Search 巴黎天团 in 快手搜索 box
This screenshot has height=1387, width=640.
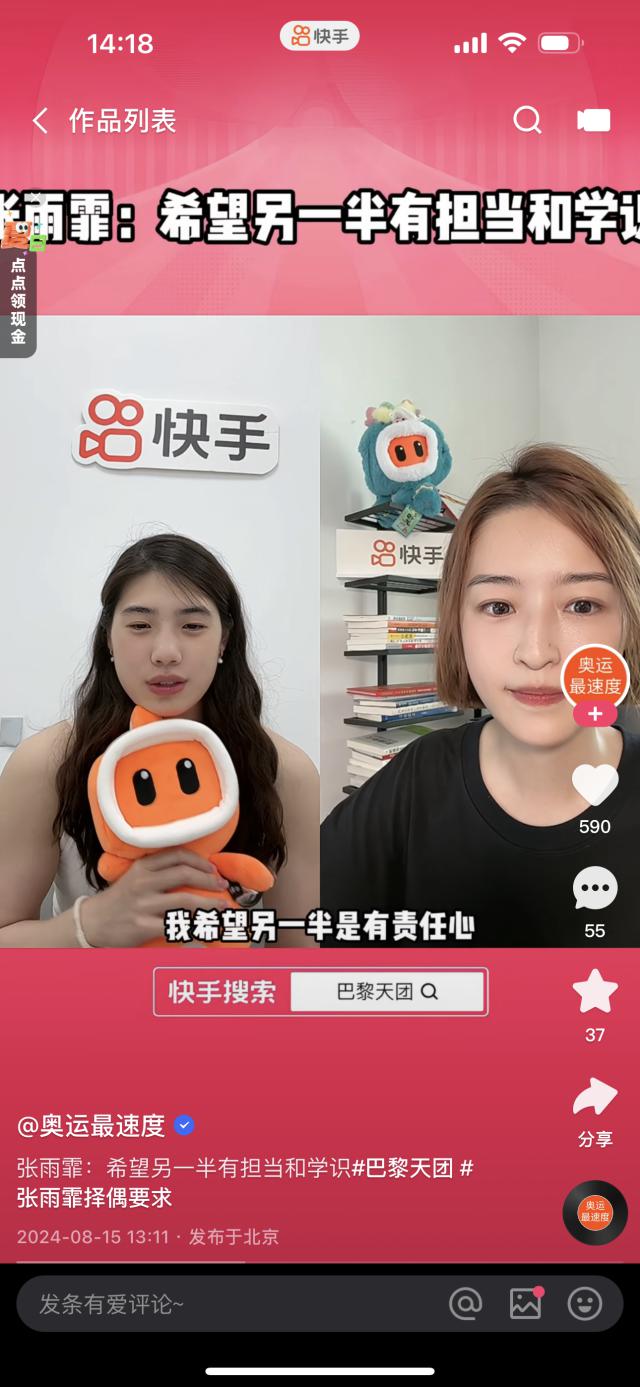pos(387,992)
